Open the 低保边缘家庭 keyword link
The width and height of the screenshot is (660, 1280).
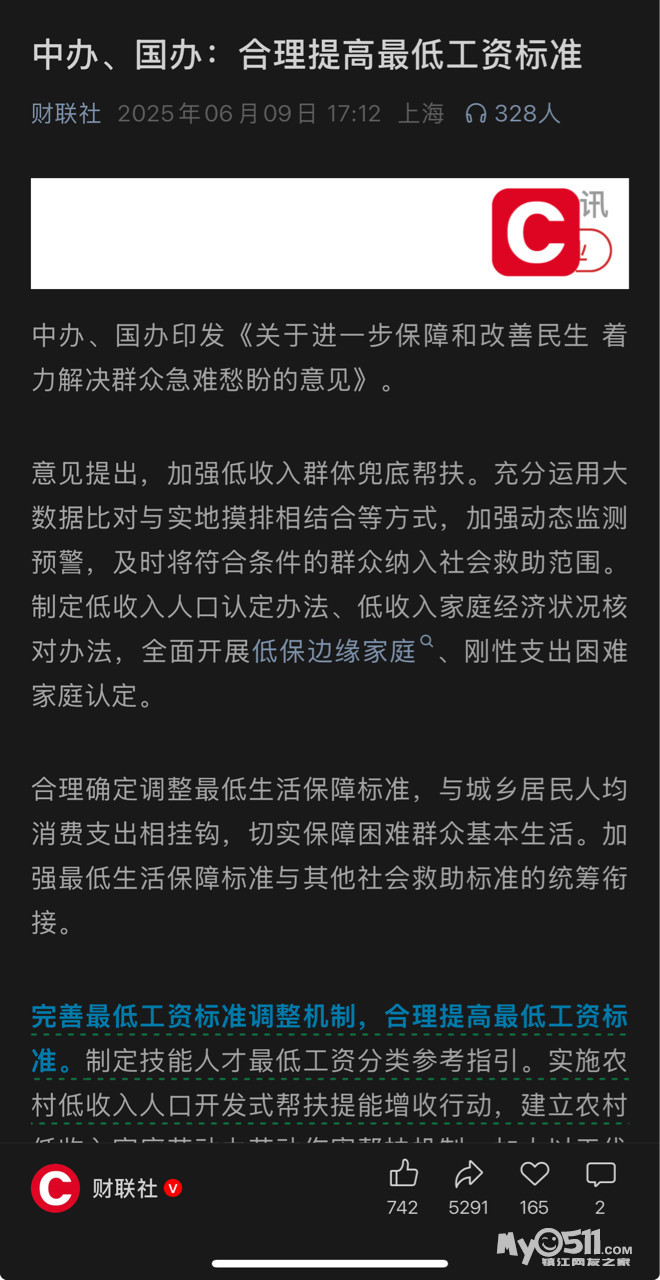tap(334, 652)
